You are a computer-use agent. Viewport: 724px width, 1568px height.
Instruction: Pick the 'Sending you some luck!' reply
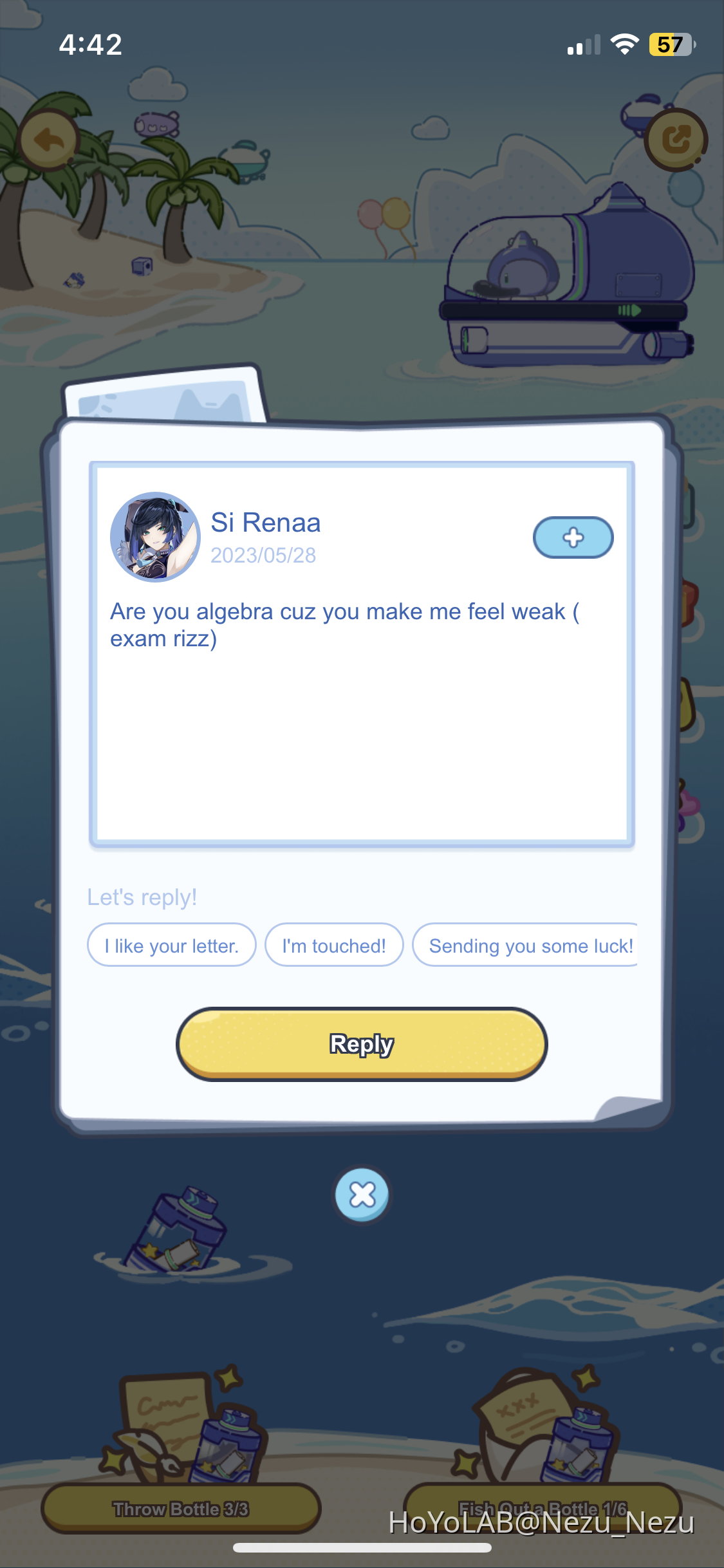(528, 946)
